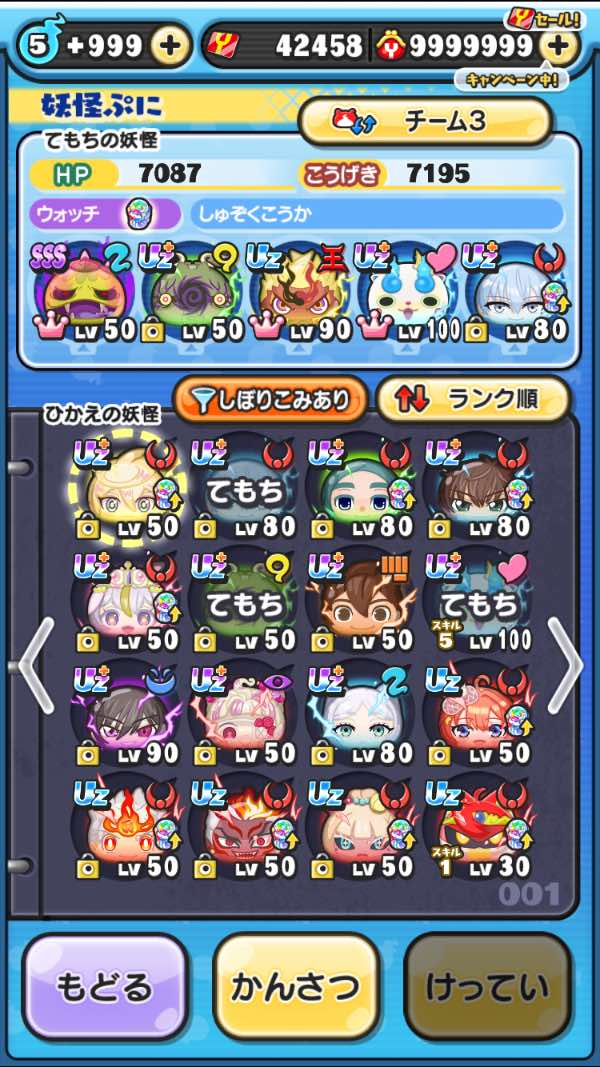Open the チーム3 team switcher
Screen dimensions: 600x1067
(x=424, y=121)
